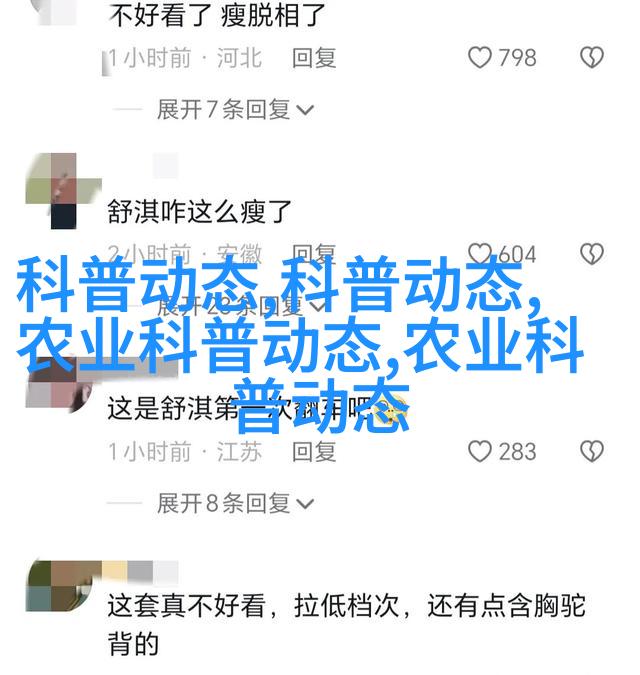Dislike the comment from 河北

(x=592, y=58)
